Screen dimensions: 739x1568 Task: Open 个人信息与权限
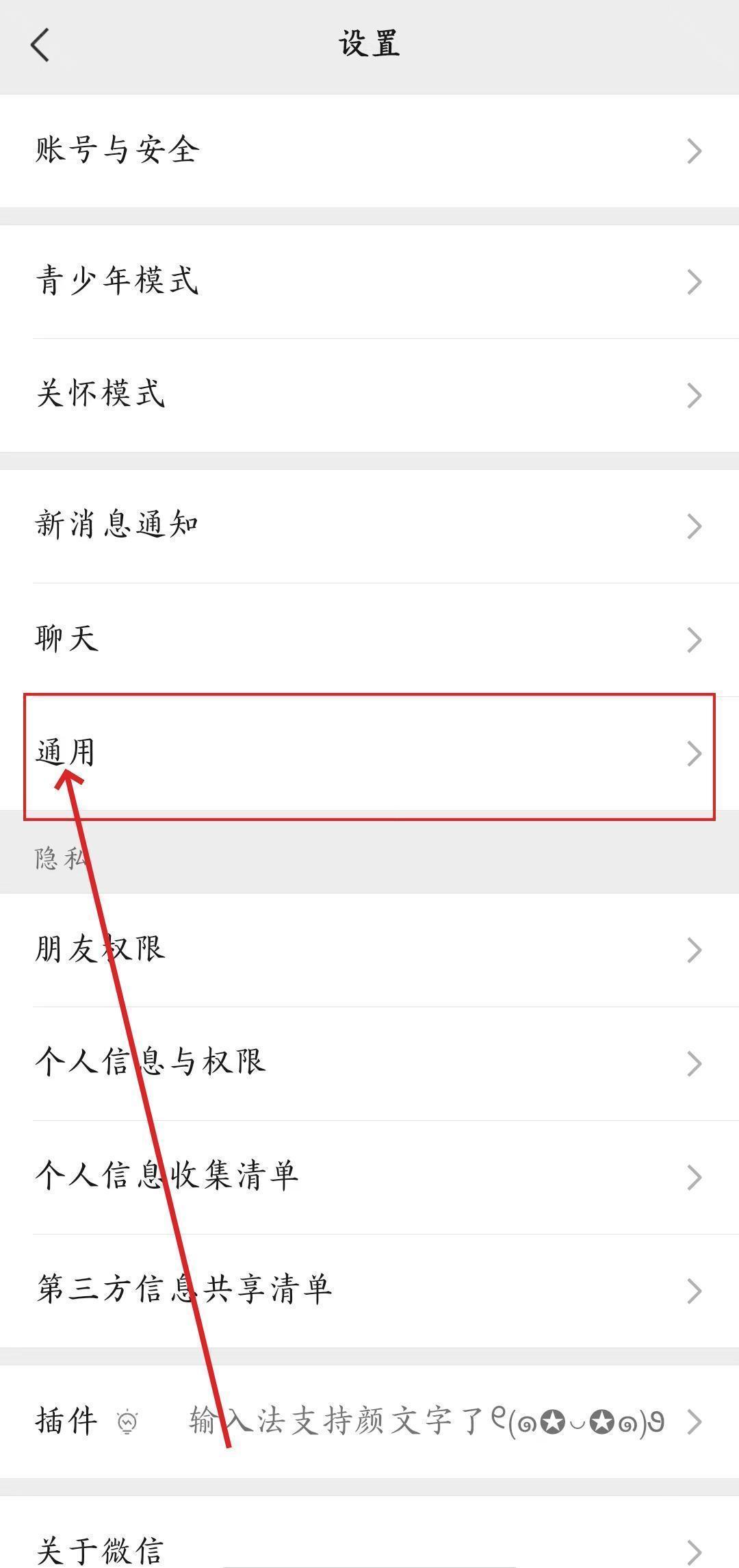369,1063
